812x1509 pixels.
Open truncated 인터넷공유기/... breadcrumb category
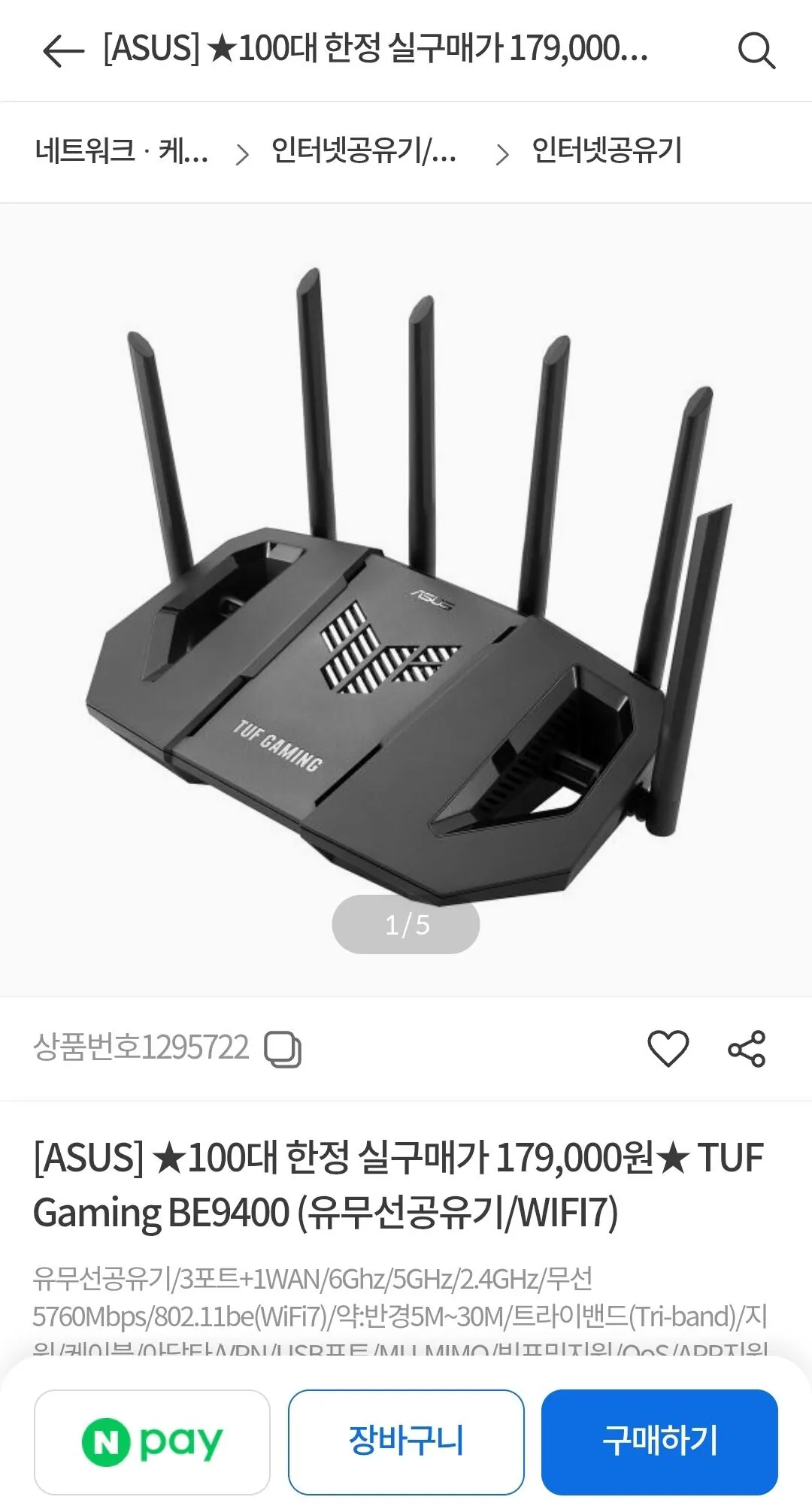364,150
